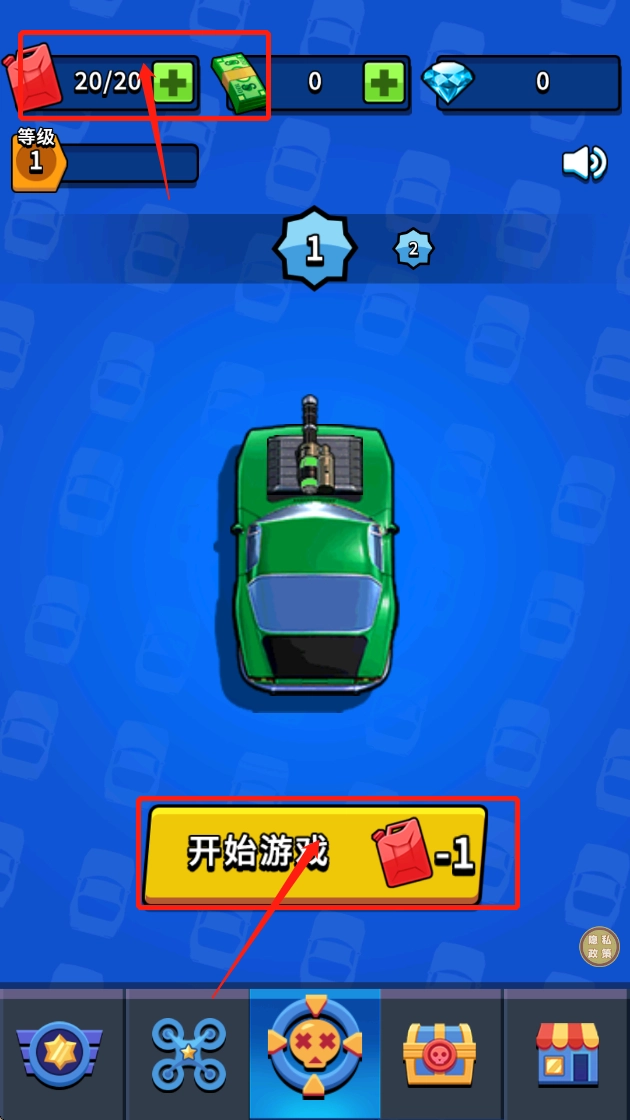The image size is (630, 1120).
Task: Add more cash with the plus button
Action: click(384, 82)
